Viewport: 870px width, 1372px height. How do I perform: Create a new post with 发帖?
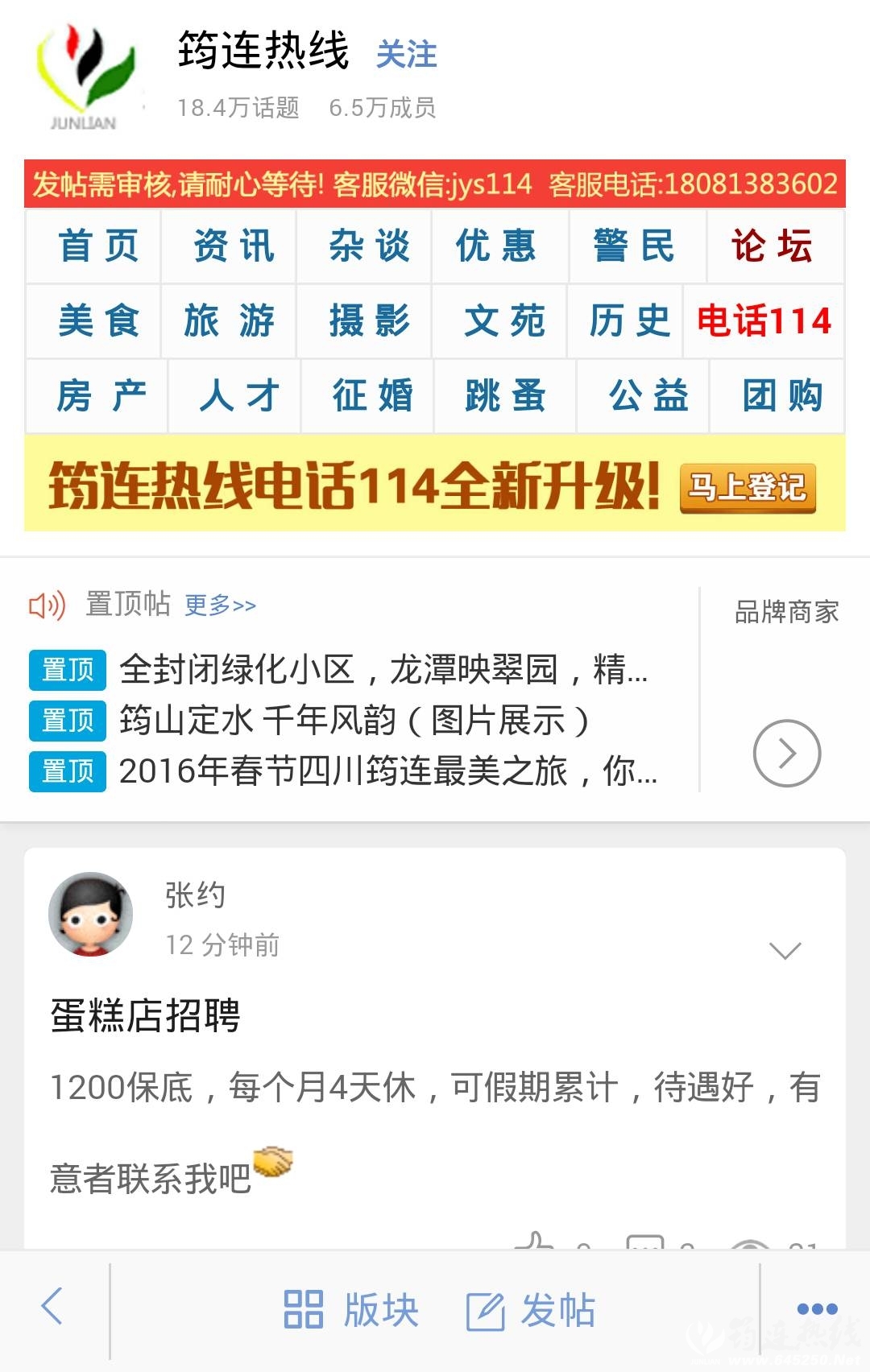[x=532, y=1309]
